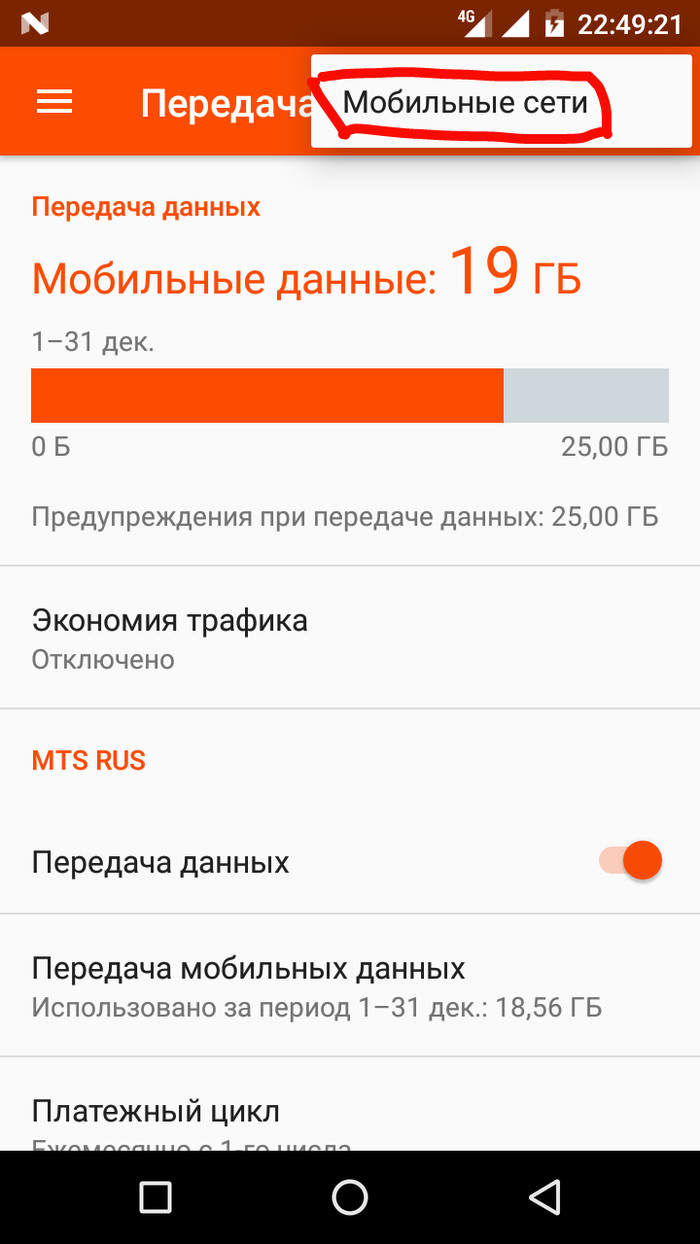
Task: Go to the home screen
Action: click(350, 1196)
